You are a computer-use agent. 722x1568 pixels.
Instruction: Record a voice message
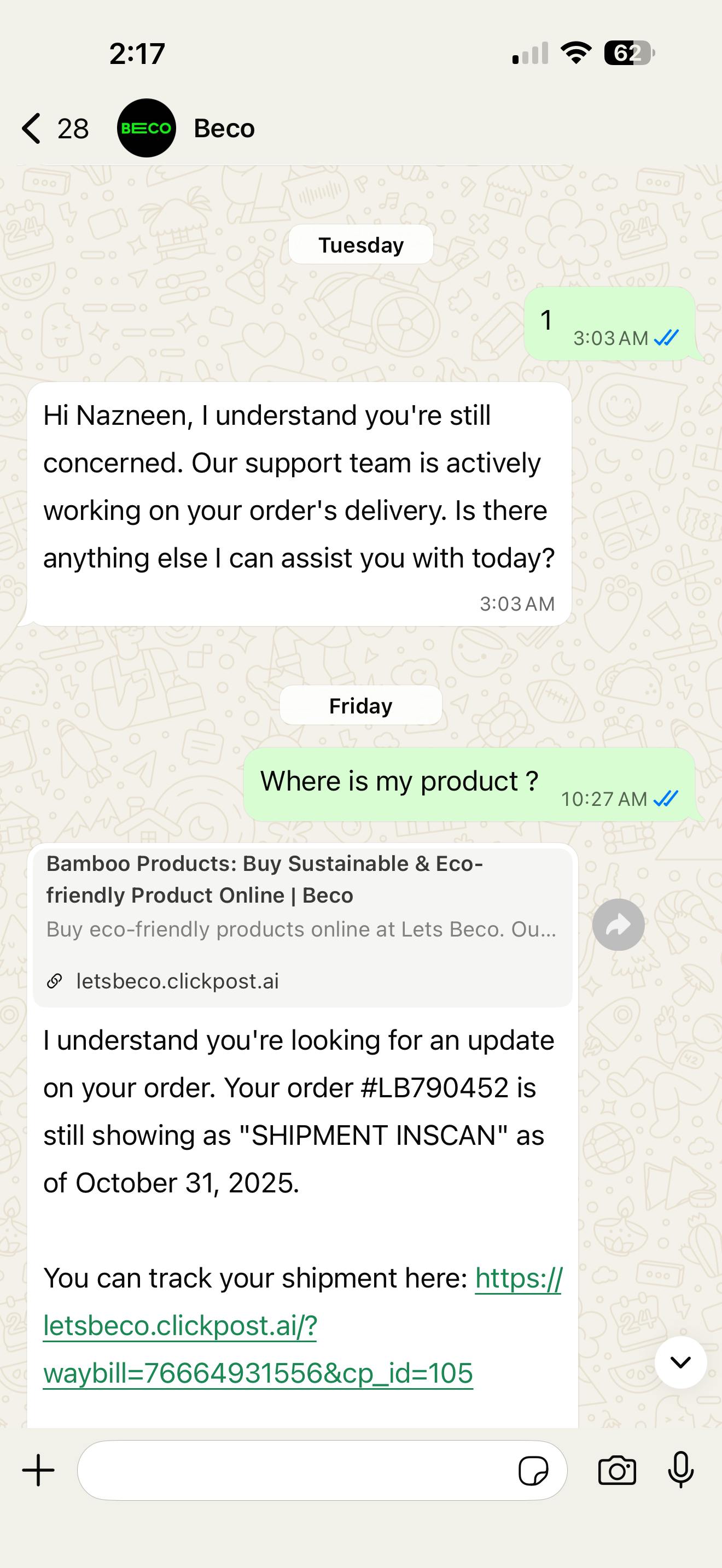680,1470
